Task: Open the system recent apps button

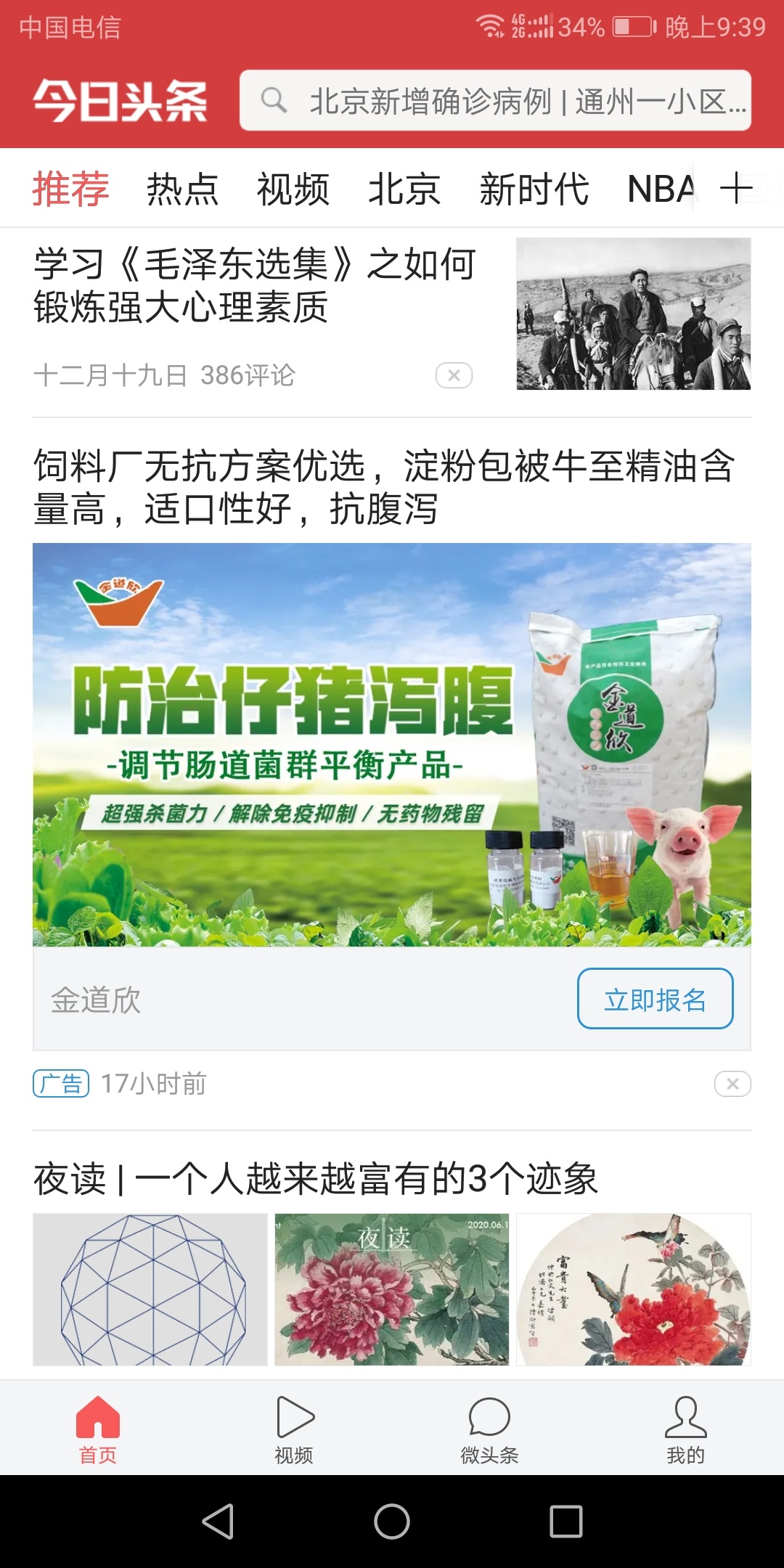Action: 566,1522
